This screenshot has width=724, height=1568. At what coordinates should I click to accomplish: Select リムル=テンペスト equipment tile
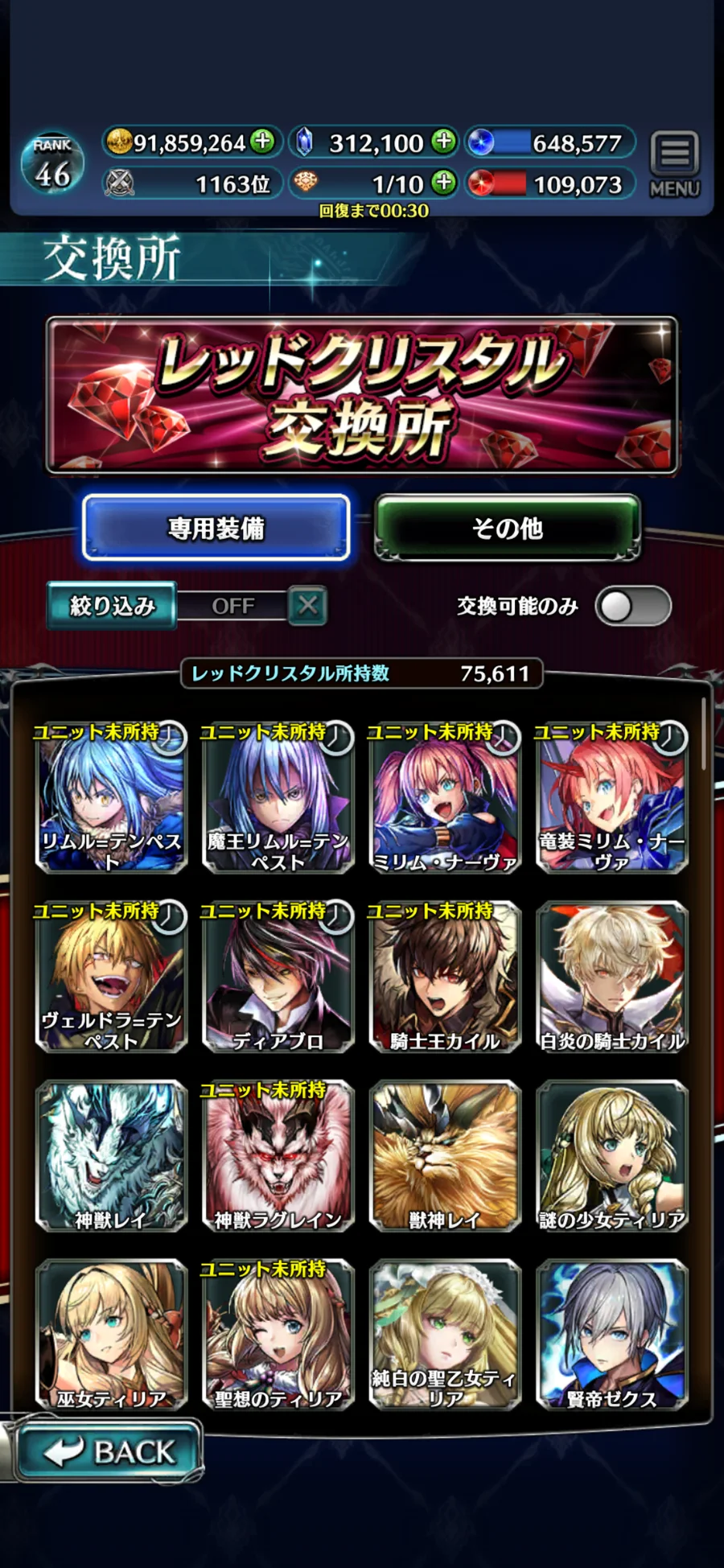pos(111,798)
